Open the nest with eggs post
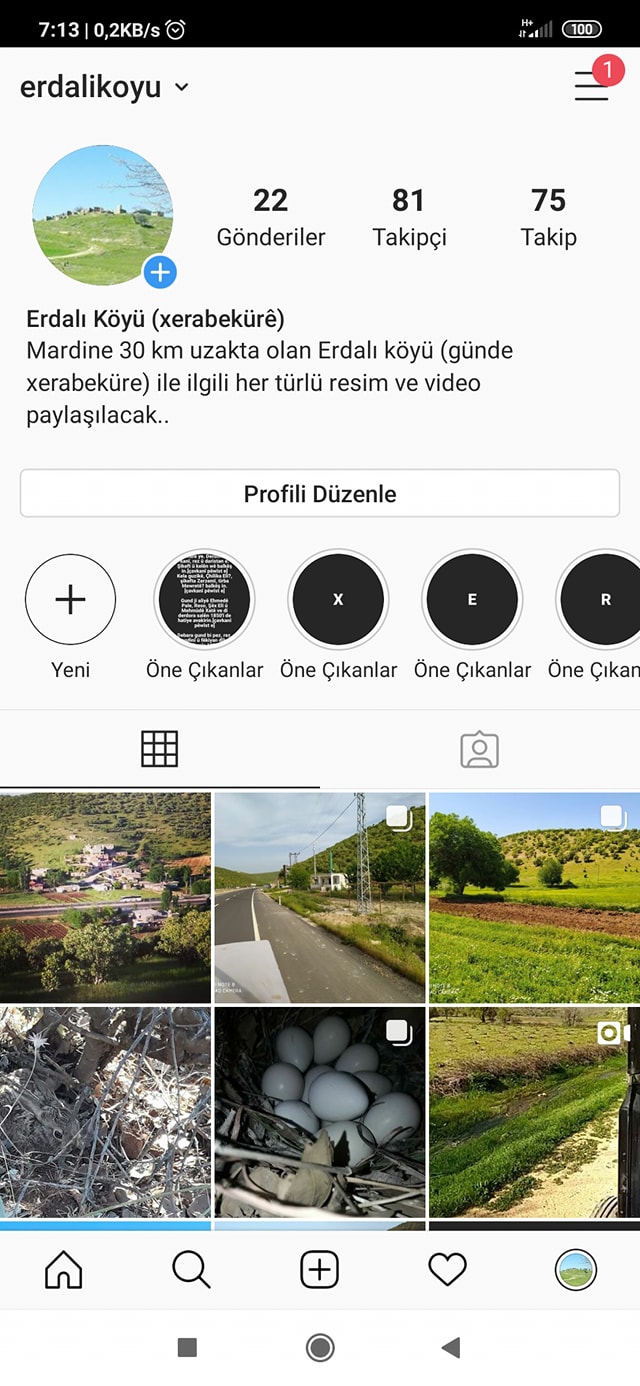 coord(320,1112)
